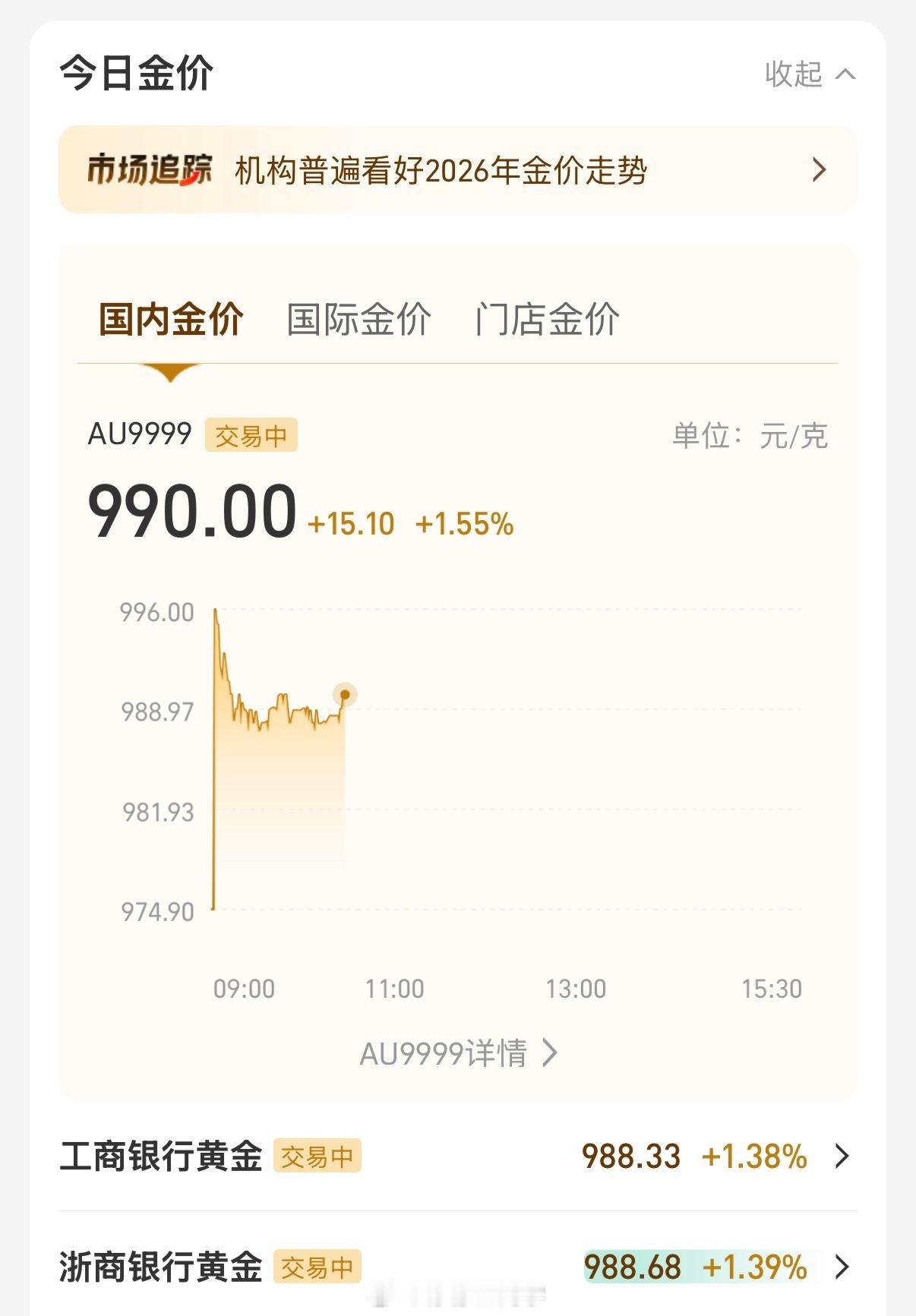Click the arrow on the 2026 gold trend news
Screen dimensions: 916x1316
coord(817,169)
